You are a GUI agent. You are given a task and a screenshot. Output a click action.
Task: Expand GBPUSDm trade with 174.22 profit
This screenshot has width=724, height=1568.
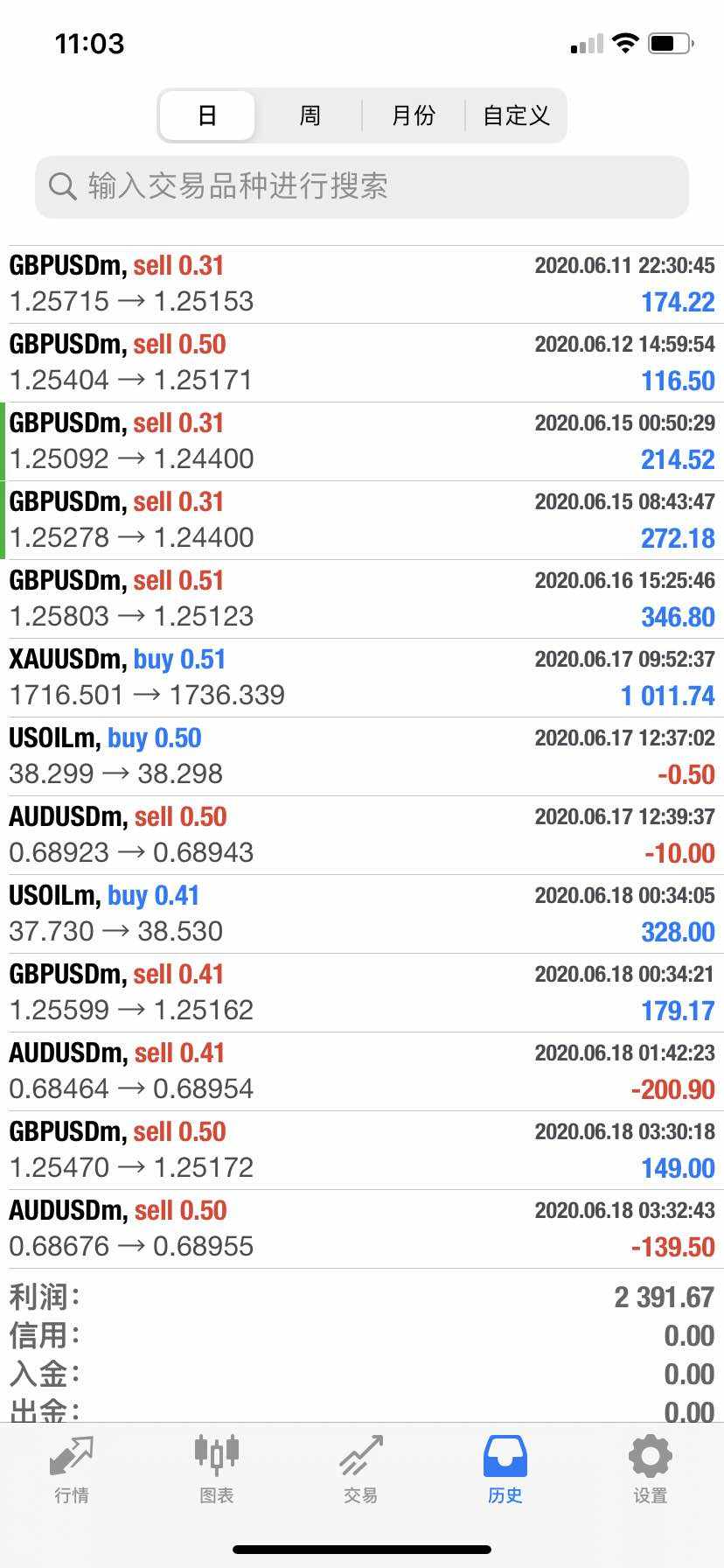pos(362,283)
